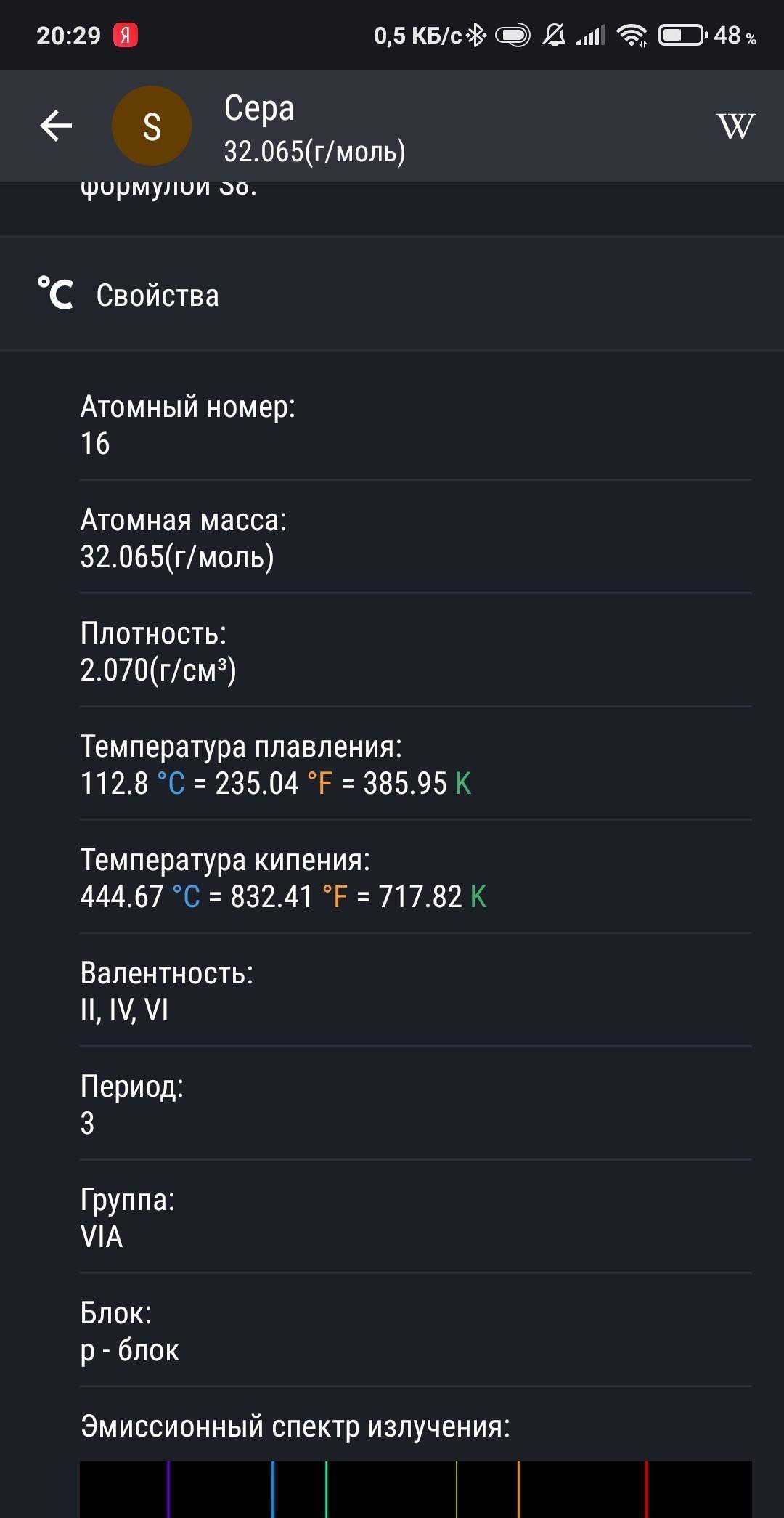Go back using the arrow icon
784x1518 pixels.
56,126
